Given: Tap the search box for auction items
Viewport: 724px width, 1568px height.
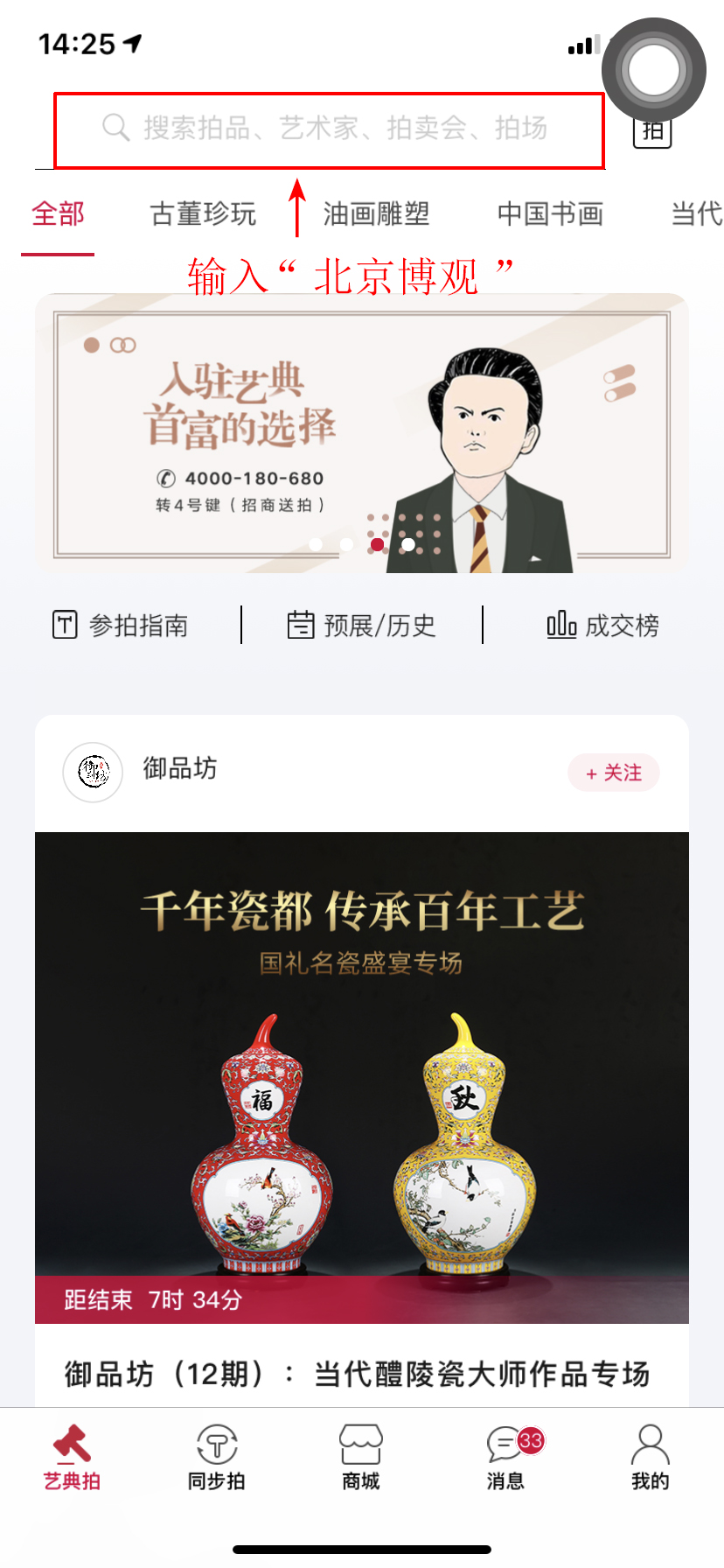Looking at the screenshot, I should (x=329, y=129).
